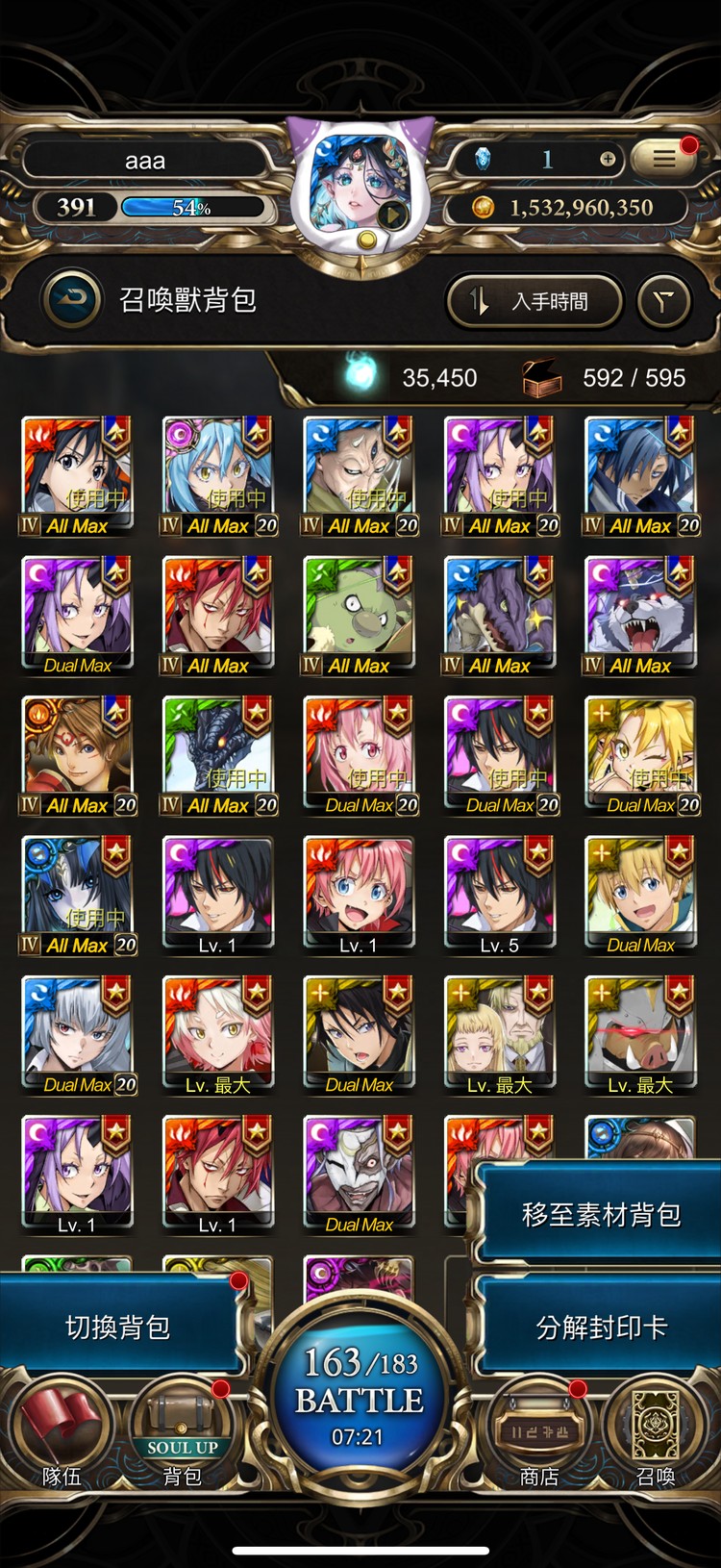Select the boar Lv. 最大 card
This screenshot has height=1568, width=721.
(x=640, y=1032)
